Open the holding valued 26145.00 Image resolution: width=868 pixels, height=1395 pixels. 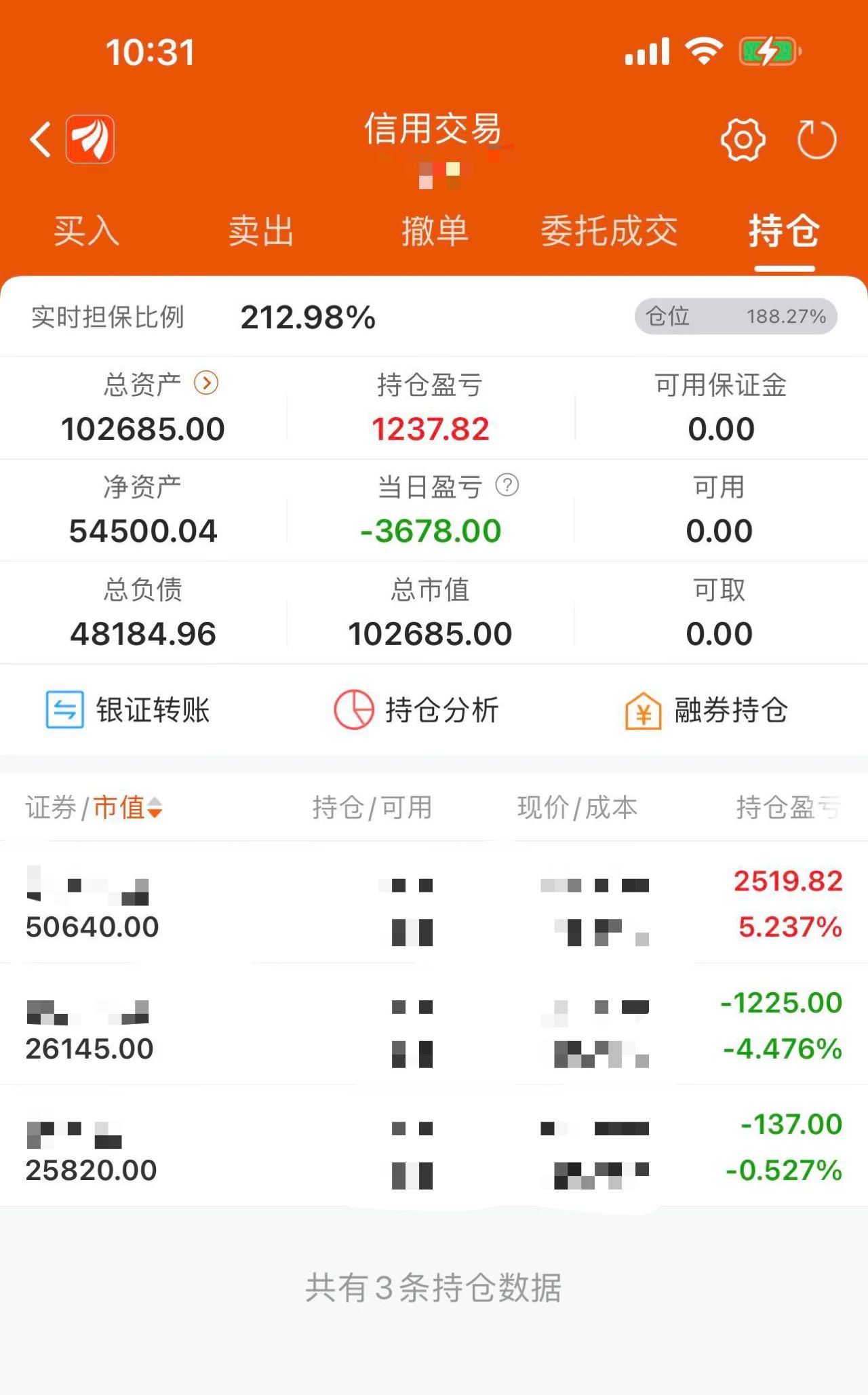pos(434,1024)
